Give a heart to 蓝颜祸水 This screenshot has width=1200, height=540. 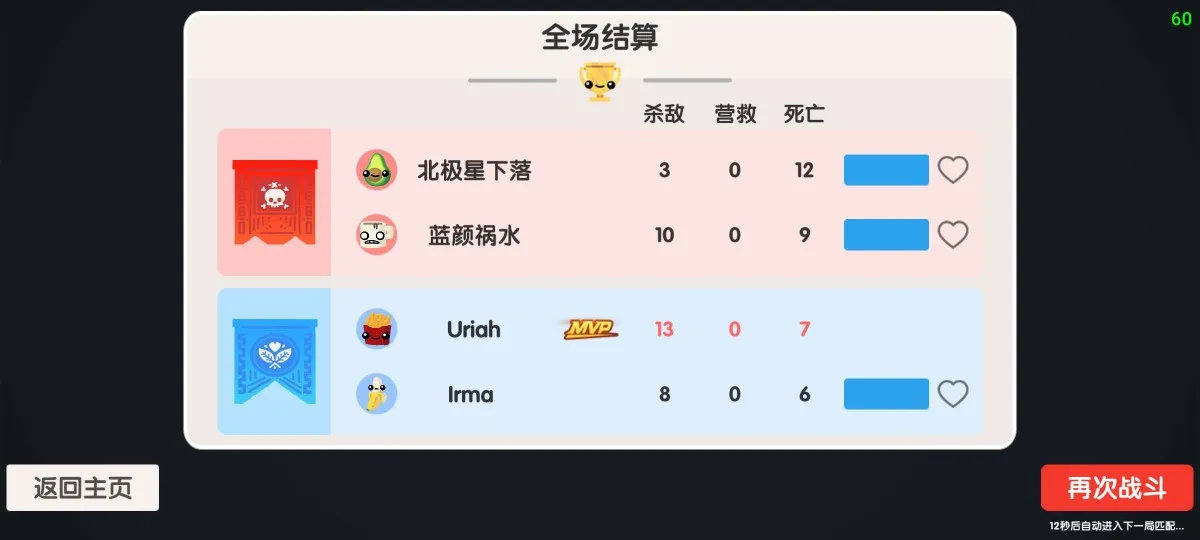point(952,235)
